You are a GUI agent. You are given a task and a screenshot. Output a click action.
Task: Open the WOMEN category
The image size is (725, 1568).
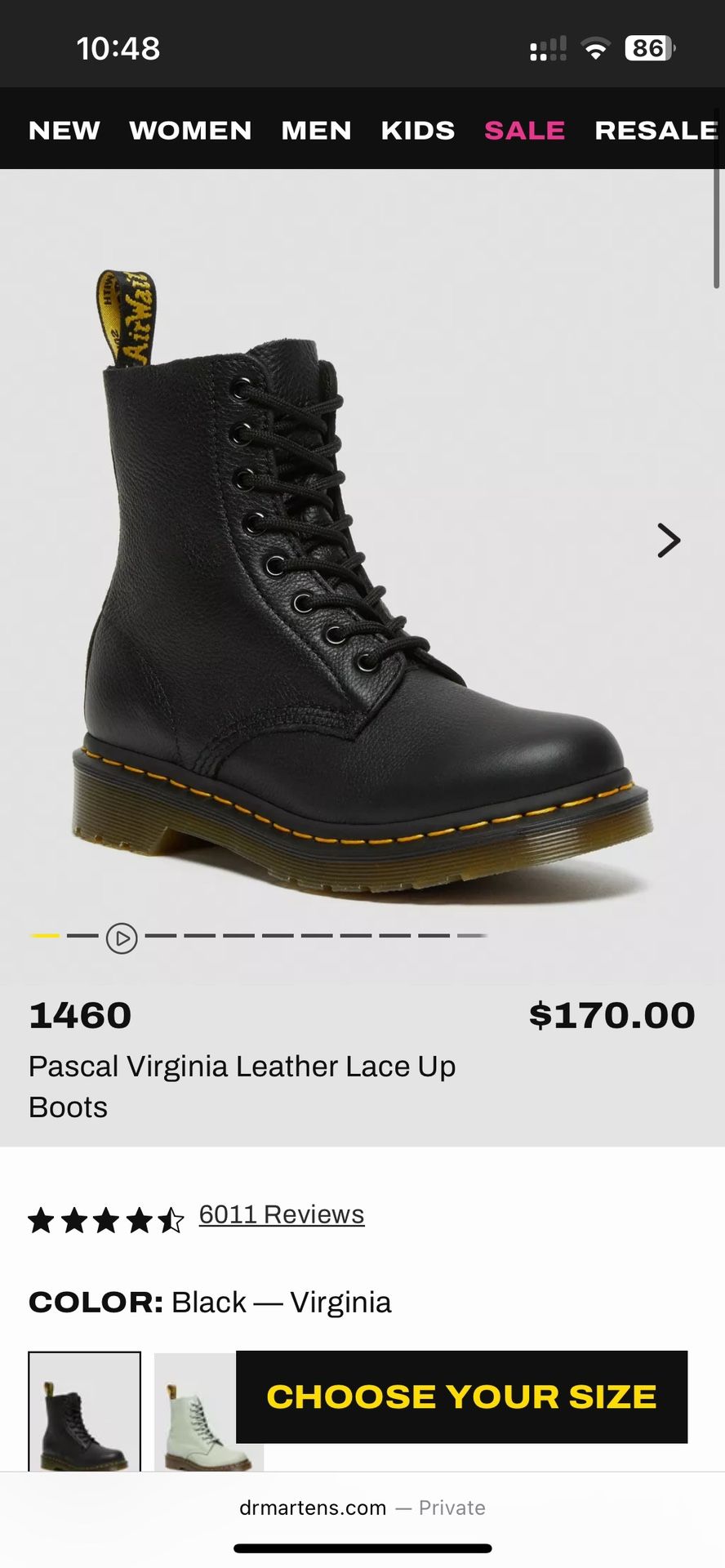click(190, 130)
